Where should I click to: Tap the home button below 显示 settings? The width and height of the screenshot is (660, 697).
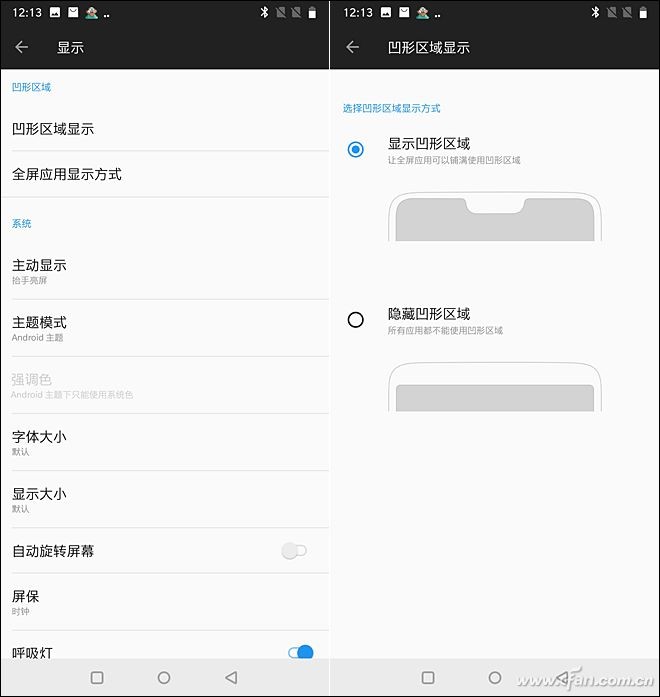pyautogui.click(x=164, y=677)
